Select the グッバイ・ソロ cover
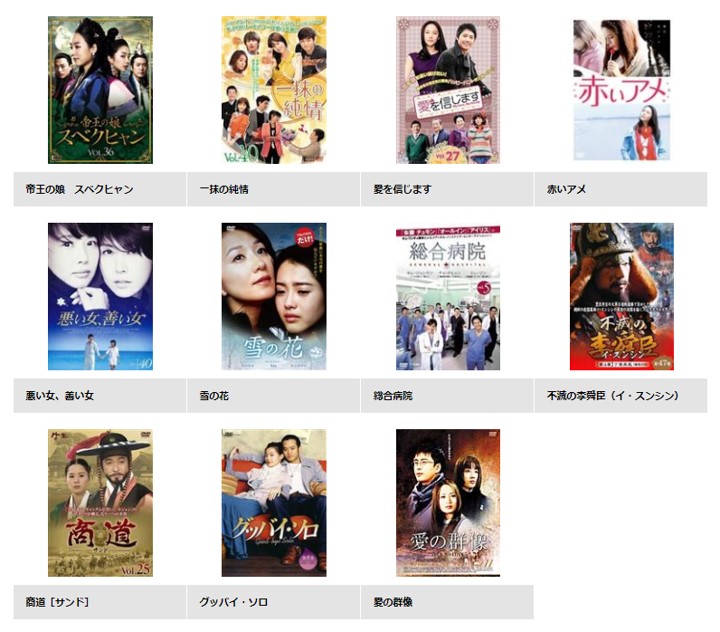The image size is (720, 632). 273,503
